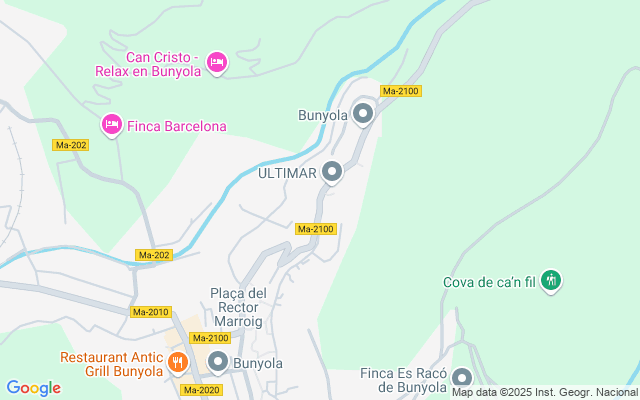Screen dimensions: 640x400
Task: Select the Finca Barcelona hotel marker
Action: (x=112, y=125)
